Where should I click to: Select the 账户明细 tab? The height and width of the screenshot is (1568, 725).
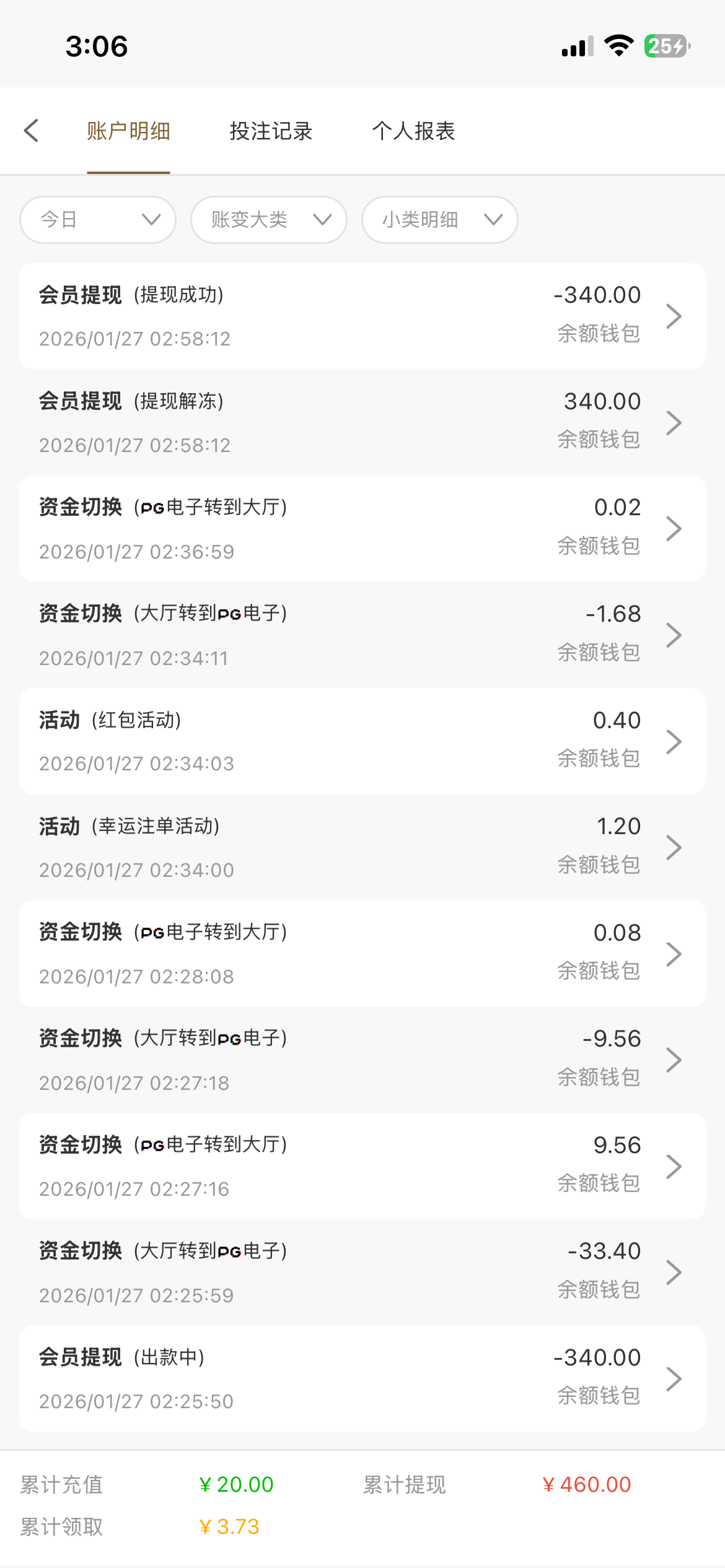(x=128, y=131)
